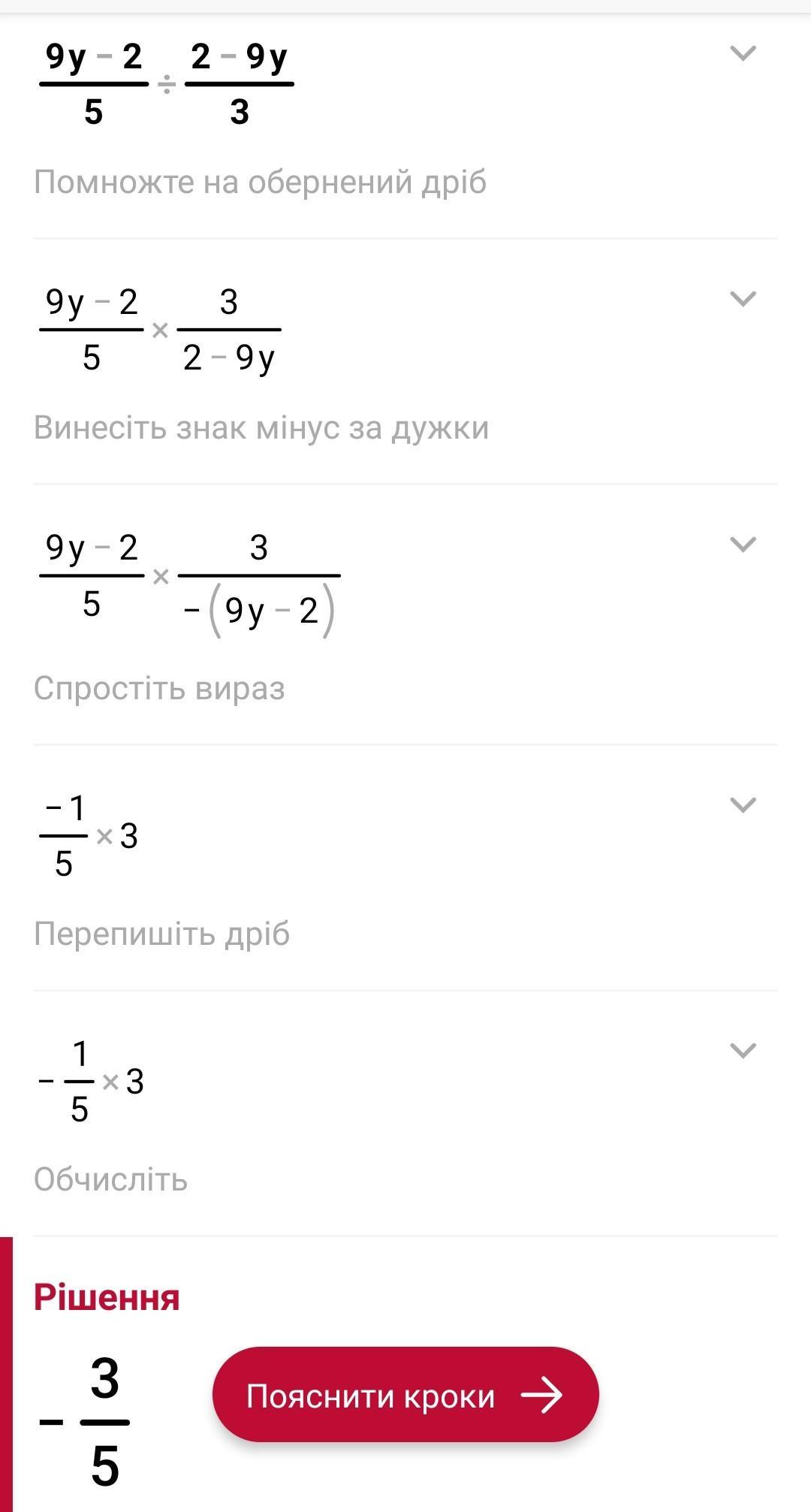This screenshot has height=1512, width=811.
Task: Expand the "Перепишіть дріб" step
Action: click(x=743, y=805)
